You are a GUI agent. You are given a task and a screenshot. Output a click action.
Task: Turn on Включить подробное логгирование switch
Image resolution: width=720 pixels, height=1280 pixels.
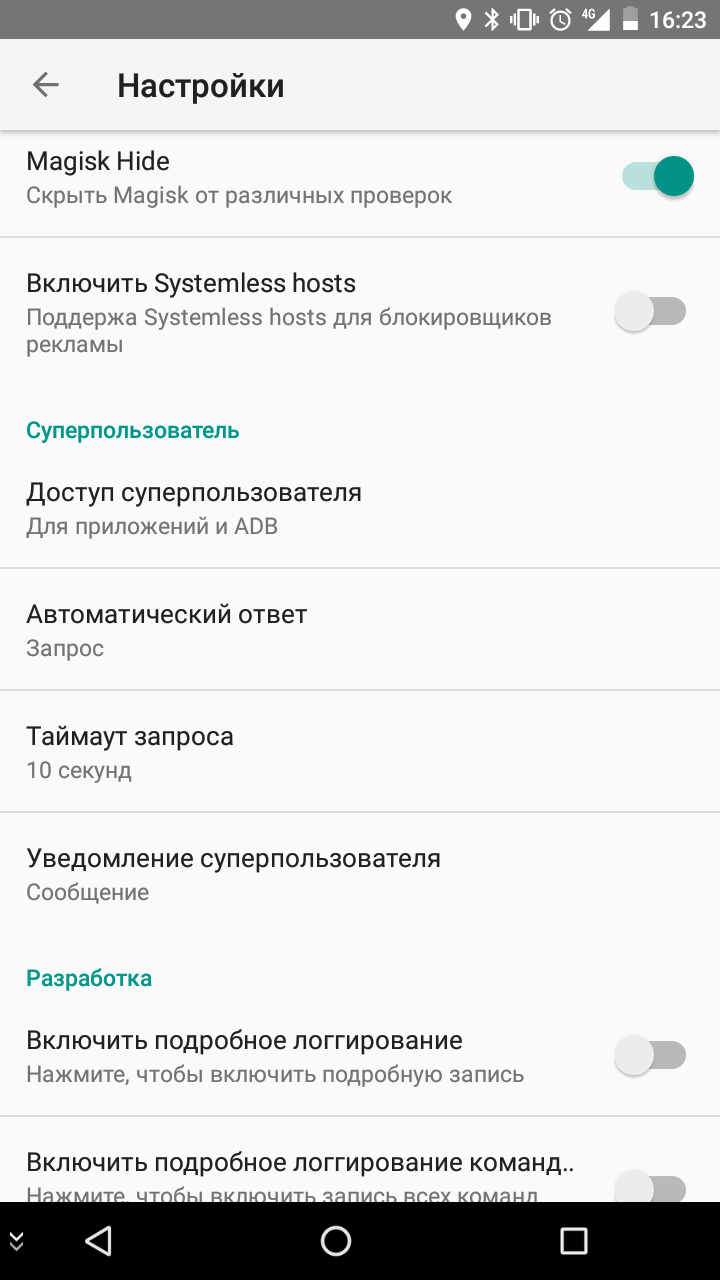(651, 1055)
